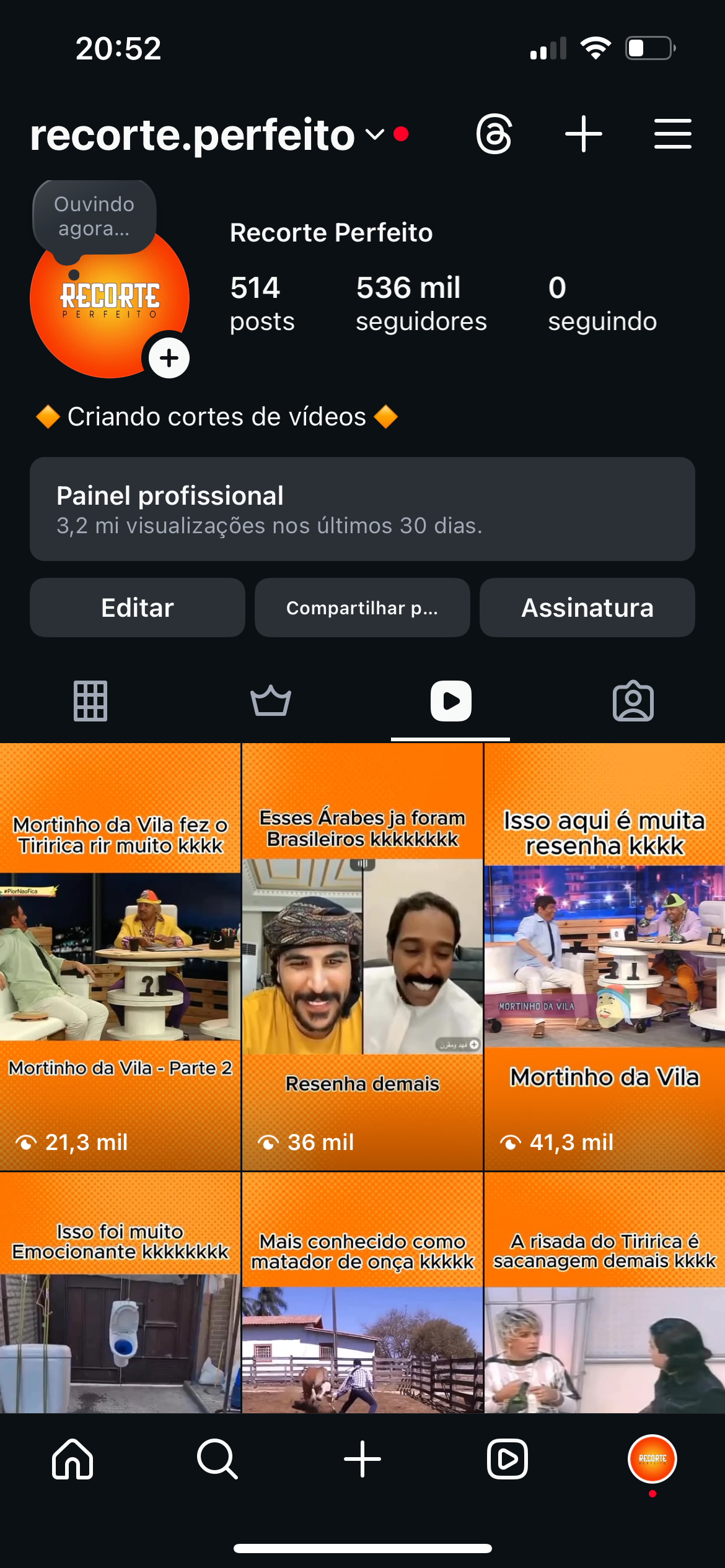Open the Assinatura button
Viewport: 725px width, 1568px height.
(587, 608)
